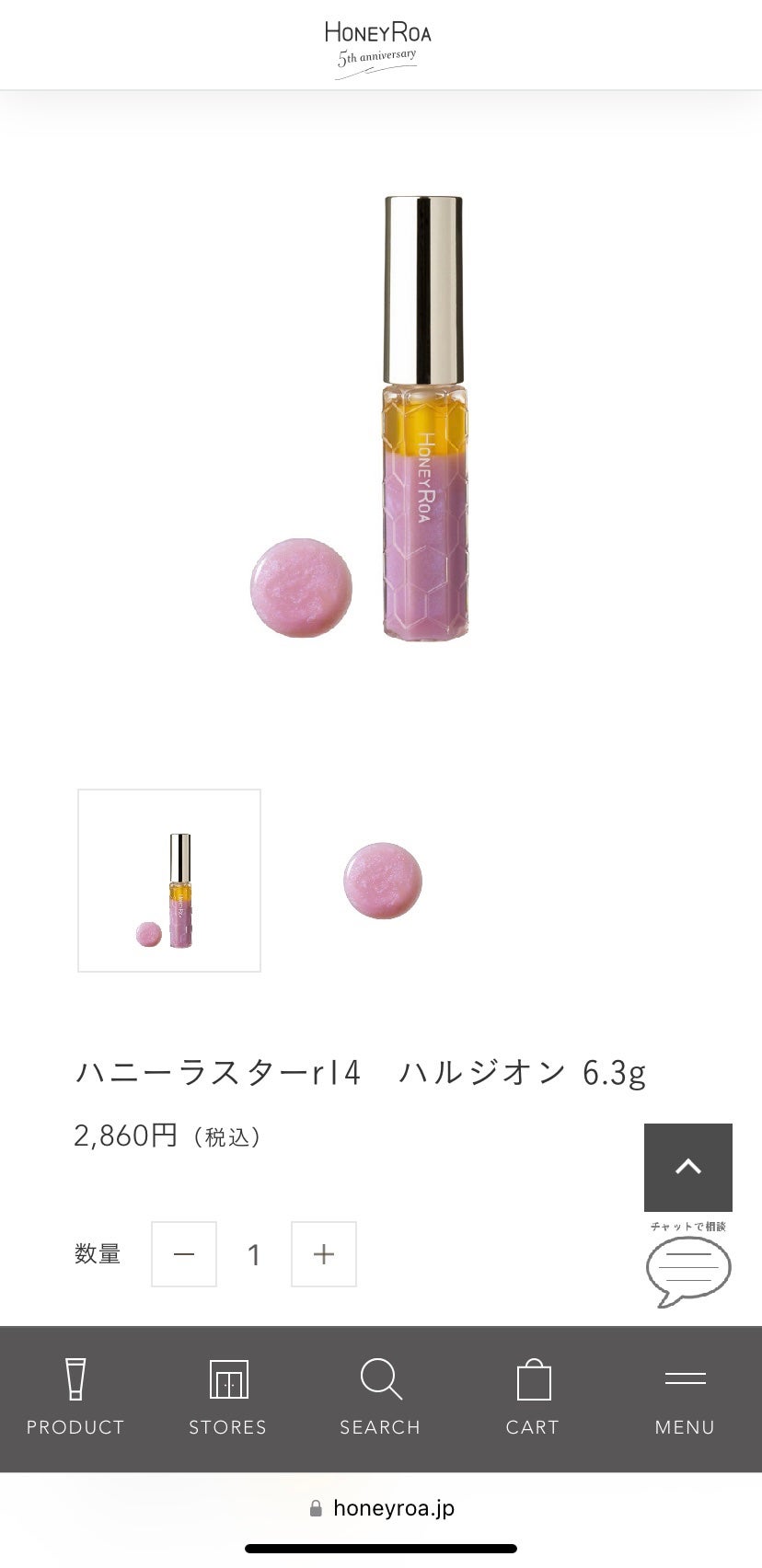The width and height of the screenshot is (762, 1568).
Task: Open the chat consultation speech bubble icon
Action: click(x=687, y=1270)
